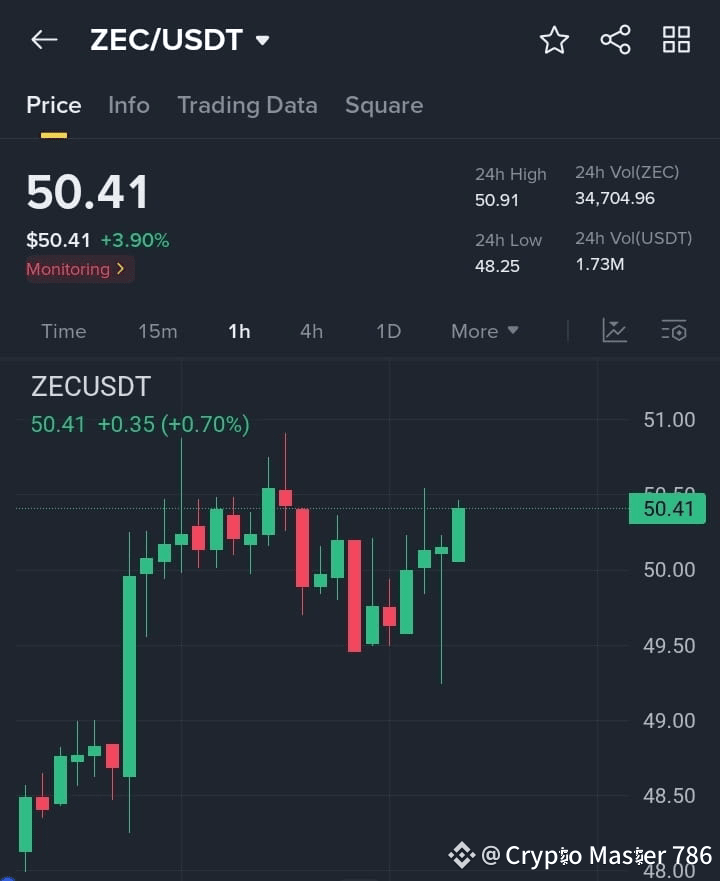Click the Binance logo in the watermark
This screenshot has width=720, height=881.
pyautogui.click(x=461, y=855)
